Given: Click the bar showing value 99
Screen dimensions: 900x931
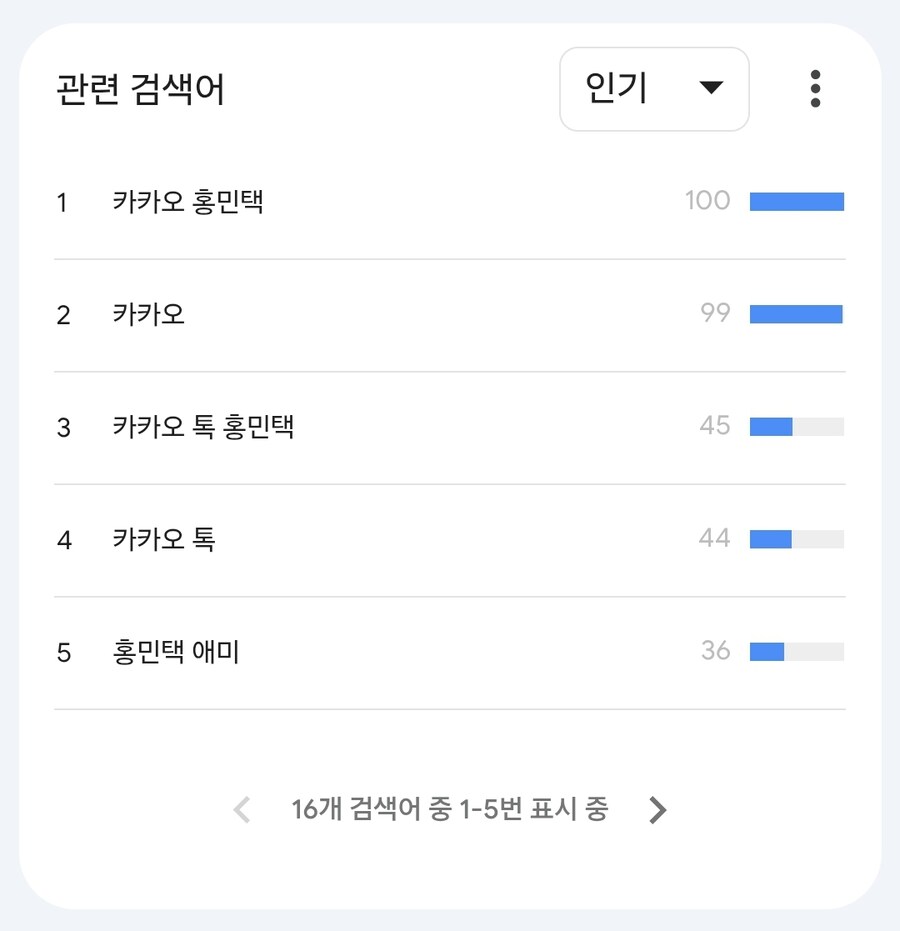Looking at the screenshot, I should 797,313.
